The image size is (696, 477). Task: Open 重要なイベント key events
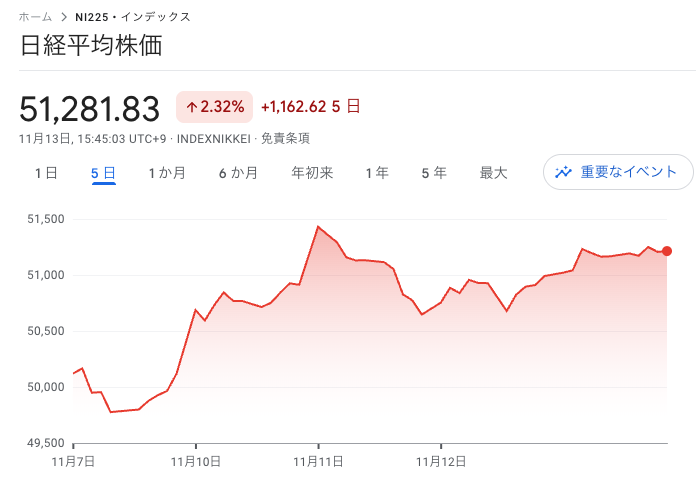(618, 172)
